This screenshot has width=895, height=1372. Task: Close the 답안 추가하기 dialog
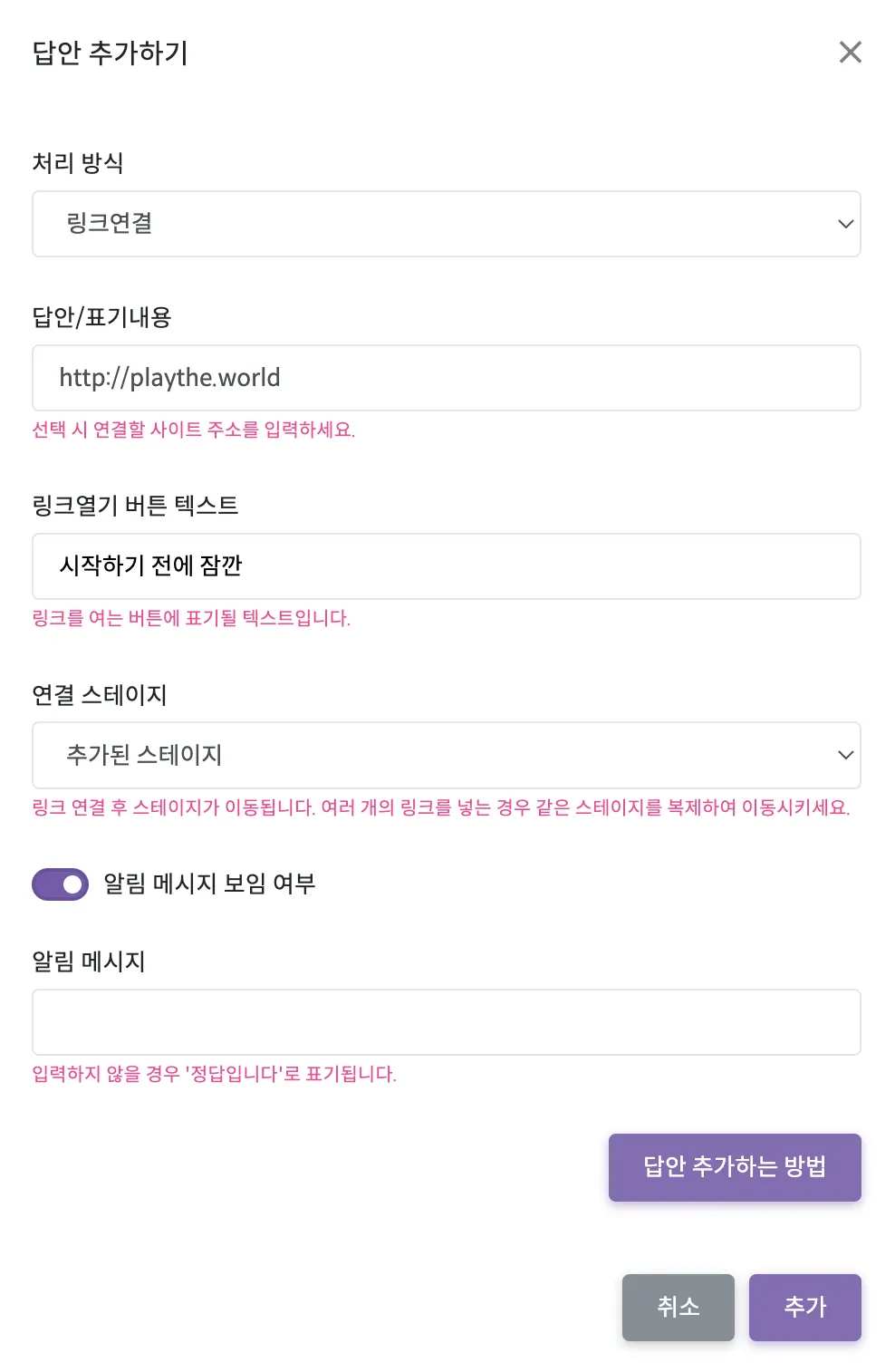[850, 53]
